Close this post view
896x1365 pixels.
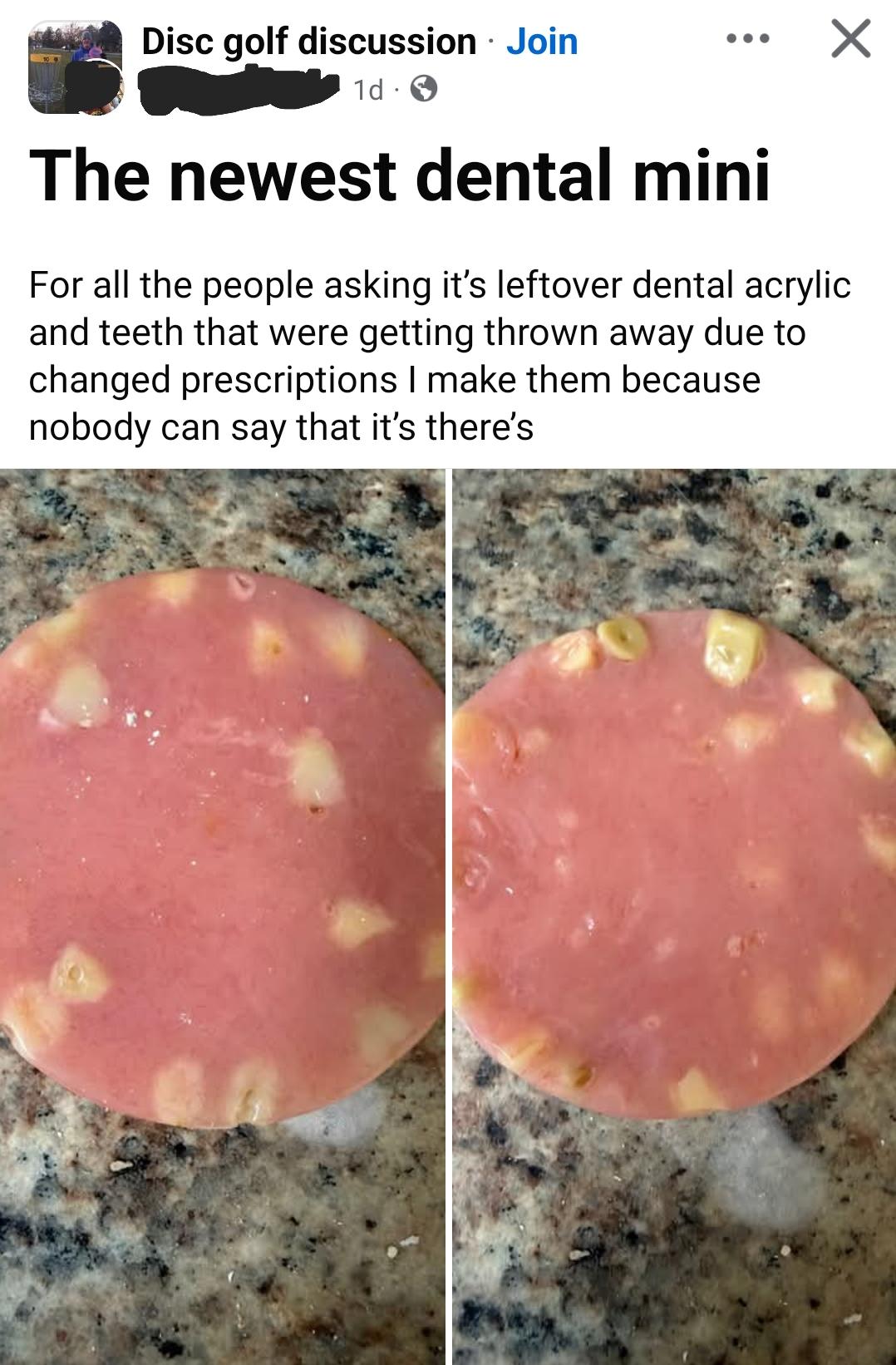pos(850,39)
